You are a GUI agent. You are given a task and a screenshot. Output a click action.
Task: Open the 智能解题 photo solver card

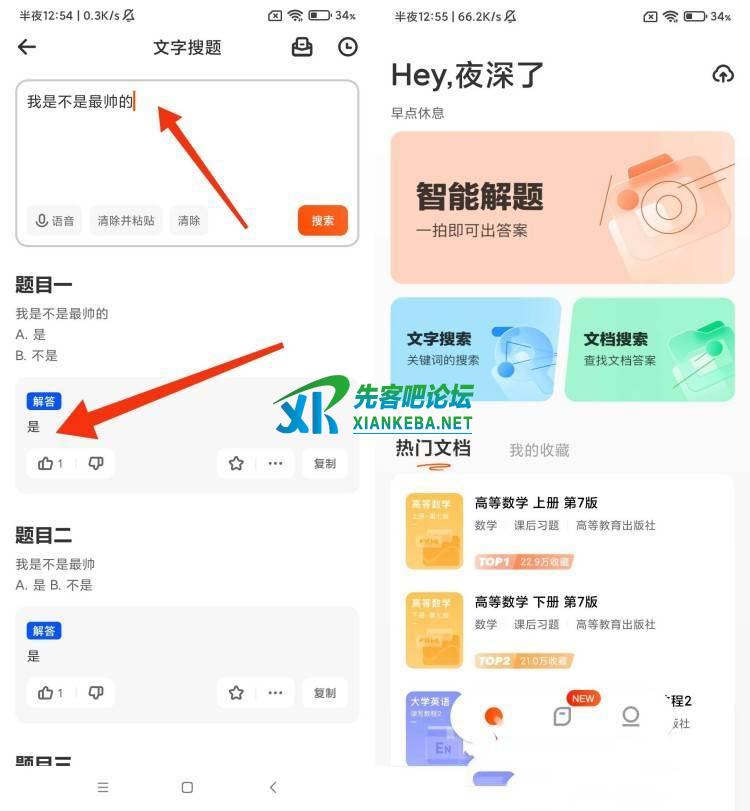click(x=562, y=207)
